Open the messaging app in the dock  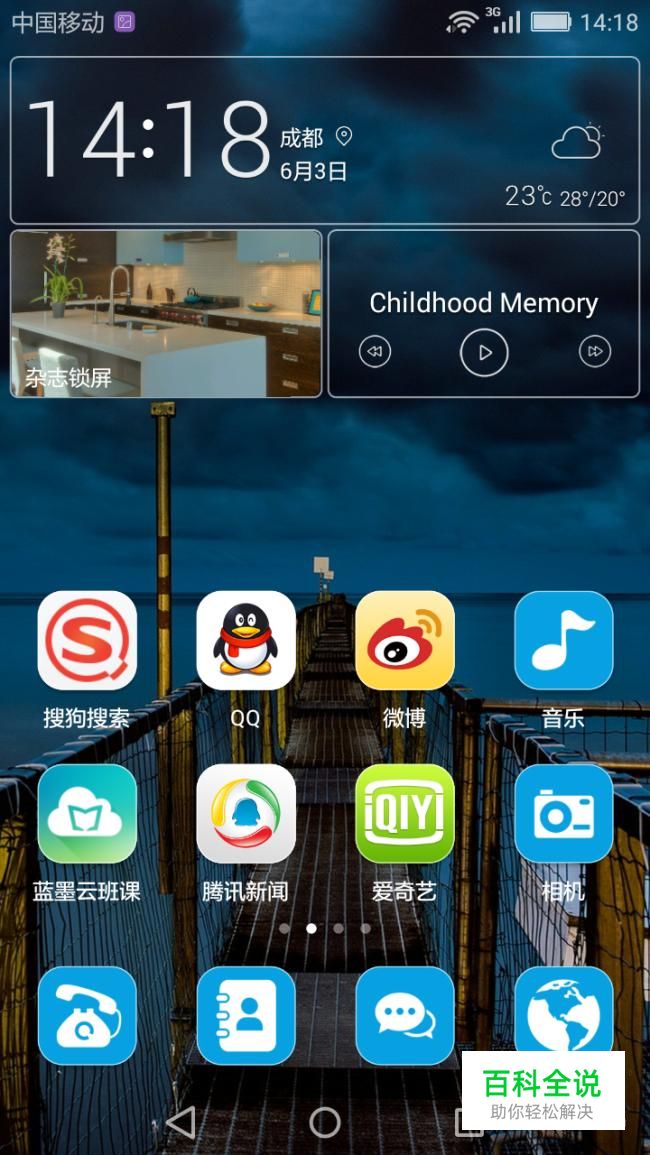405,1016
